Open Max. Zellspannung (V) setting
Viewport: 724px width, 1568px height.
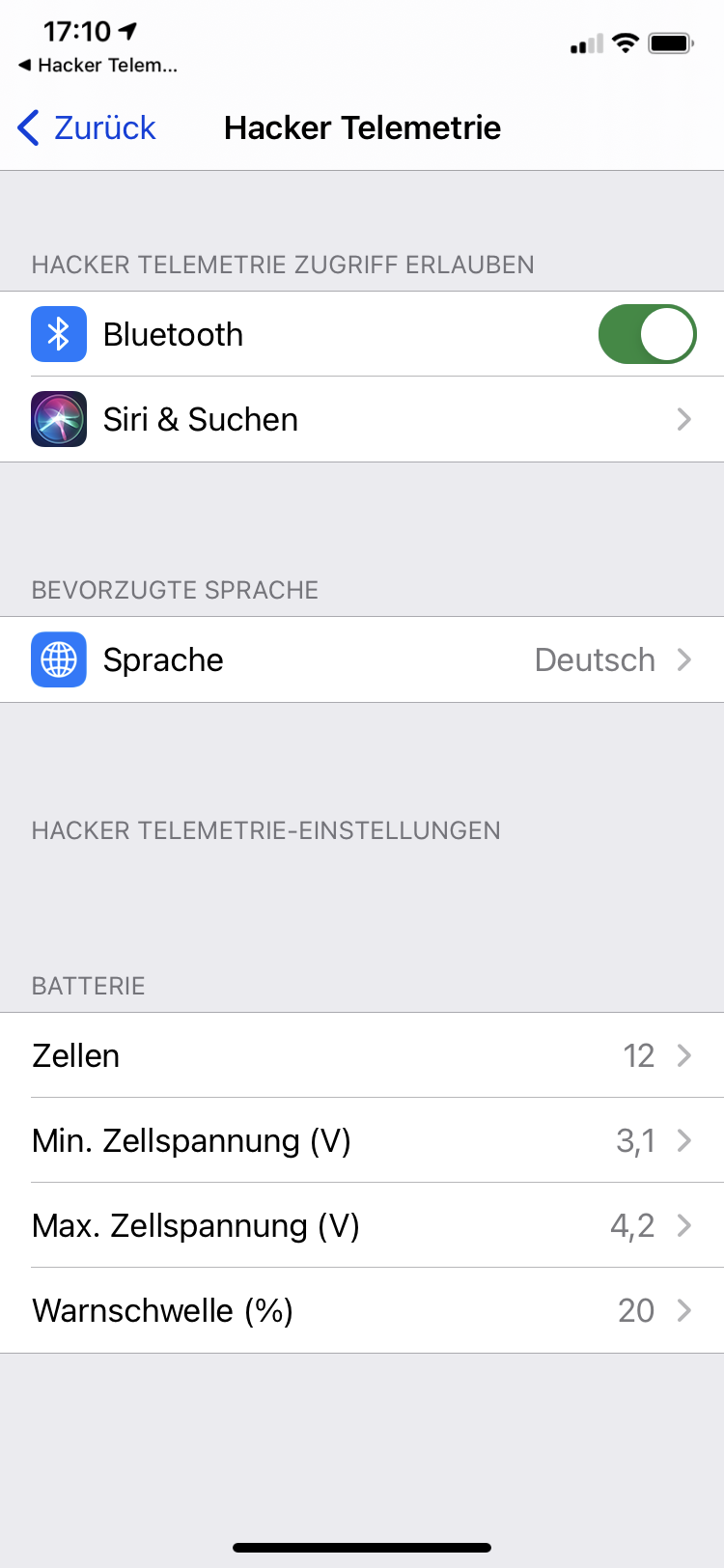point(362,1225)
